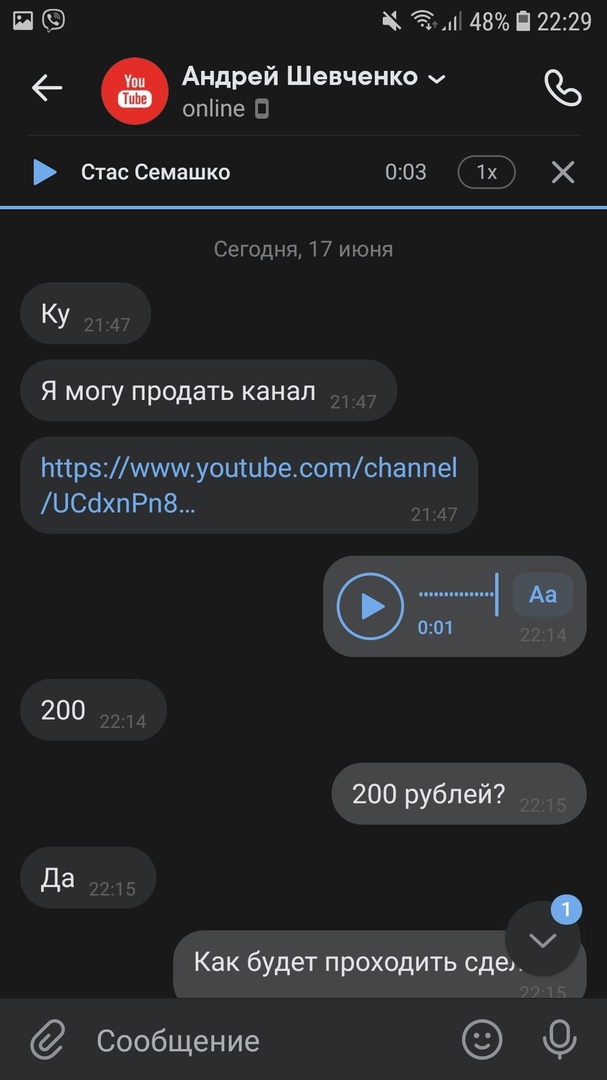Tap the microphone to record a voice message

pos(559,1040)
